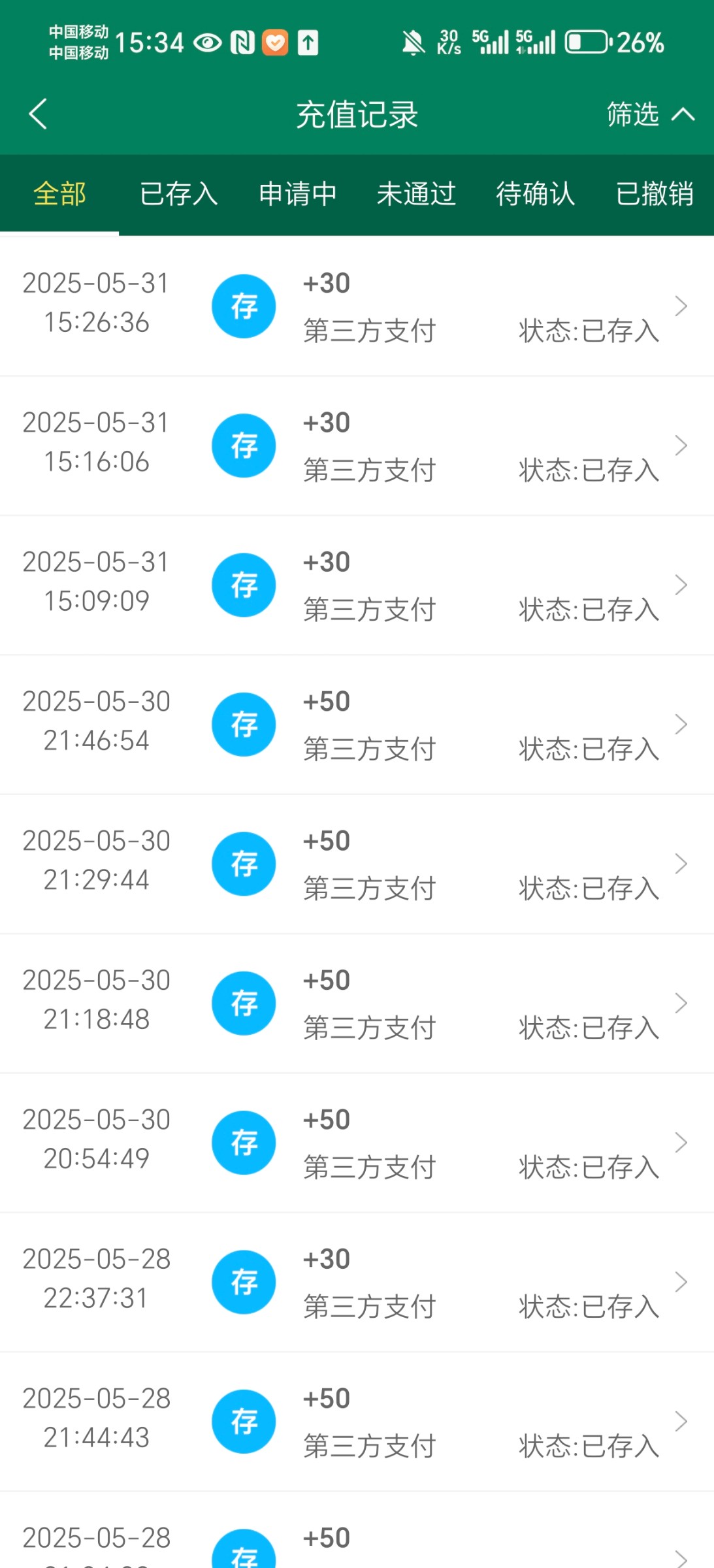Switch to the 已存入 tab
The height and width of the screenshot is (1568, 714).
178,194
